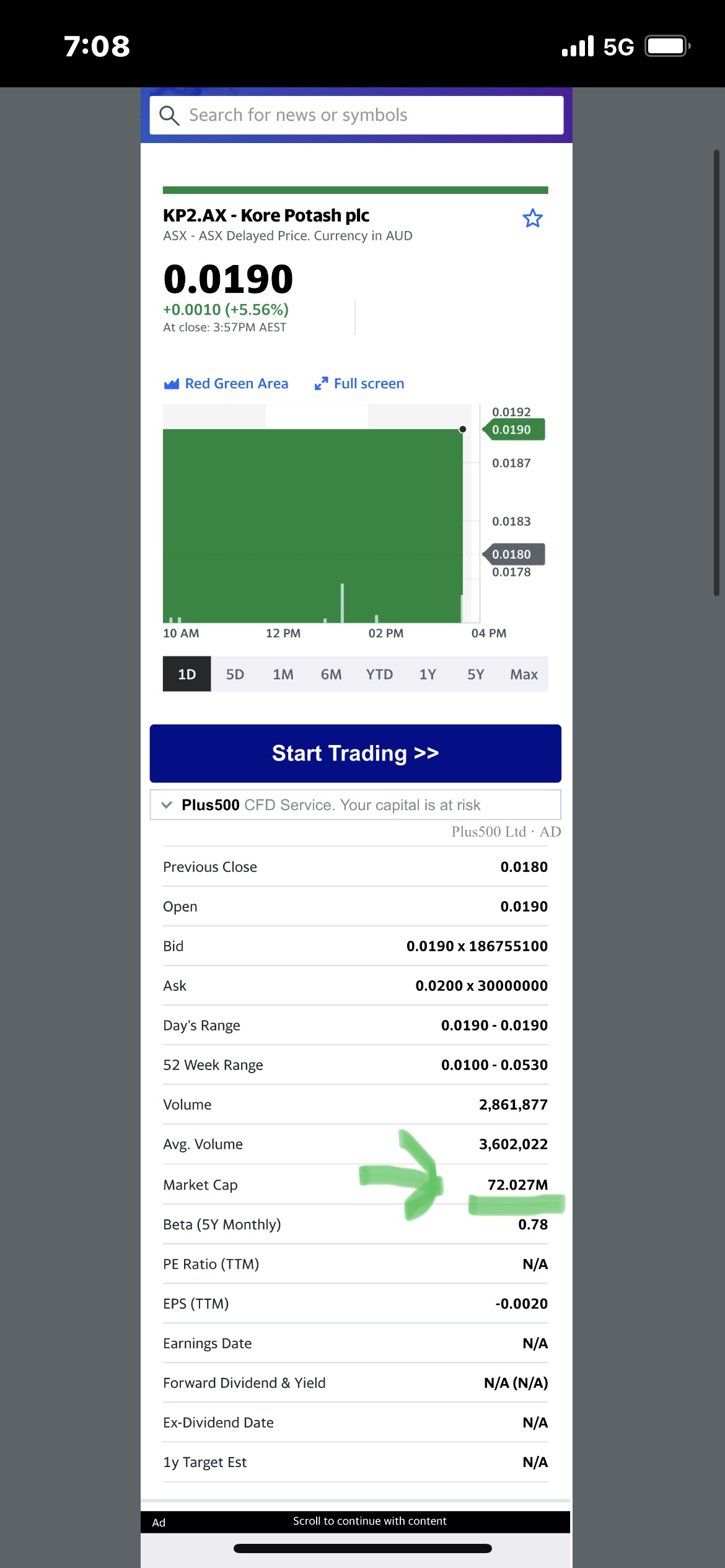Switch chart range to 5D
The height and width of the screenshot is (1568, 725).
click(x=235, y=674)
